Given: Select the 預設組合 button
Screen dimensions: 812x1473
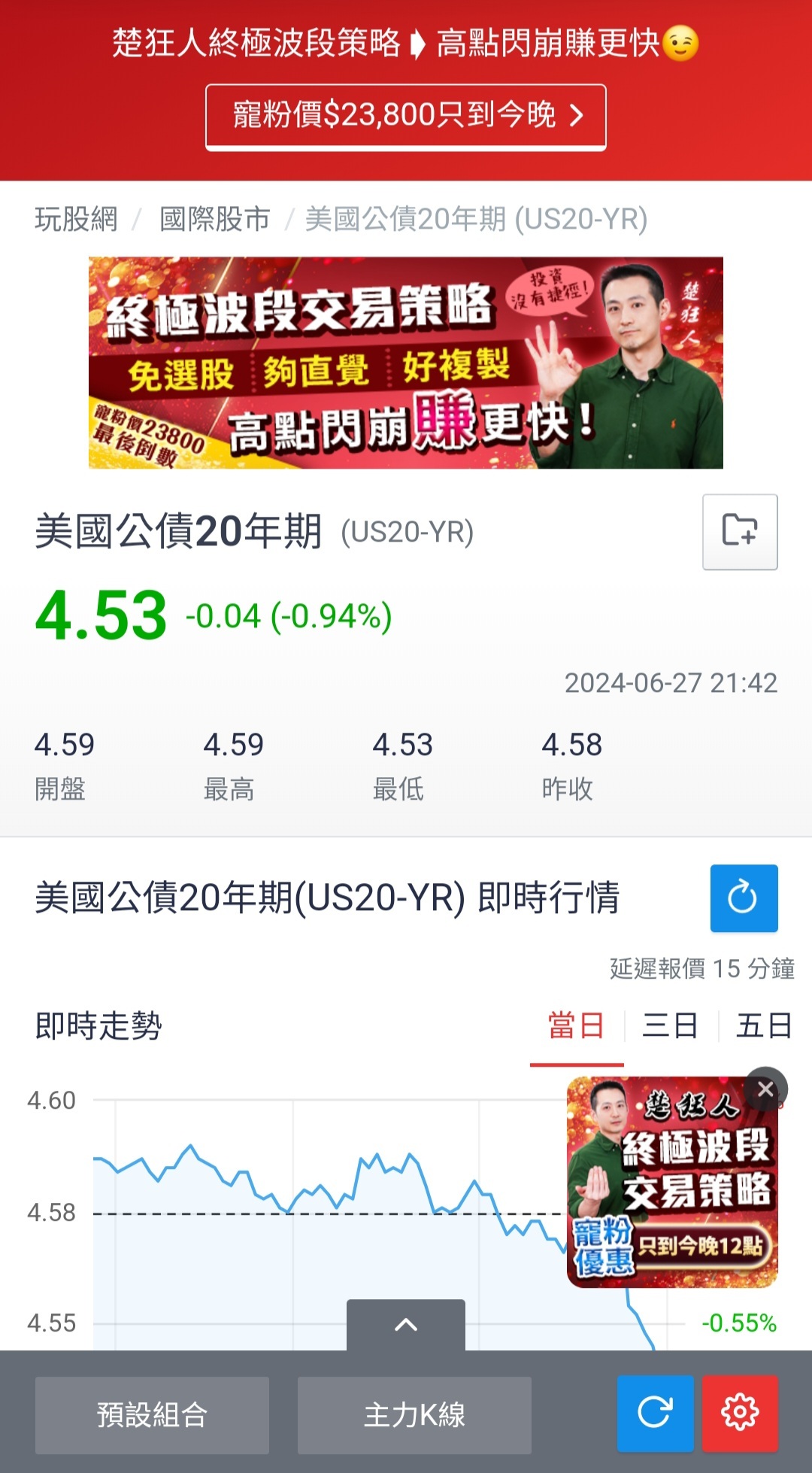Looking at the screenshot, I should point(152,1415).
